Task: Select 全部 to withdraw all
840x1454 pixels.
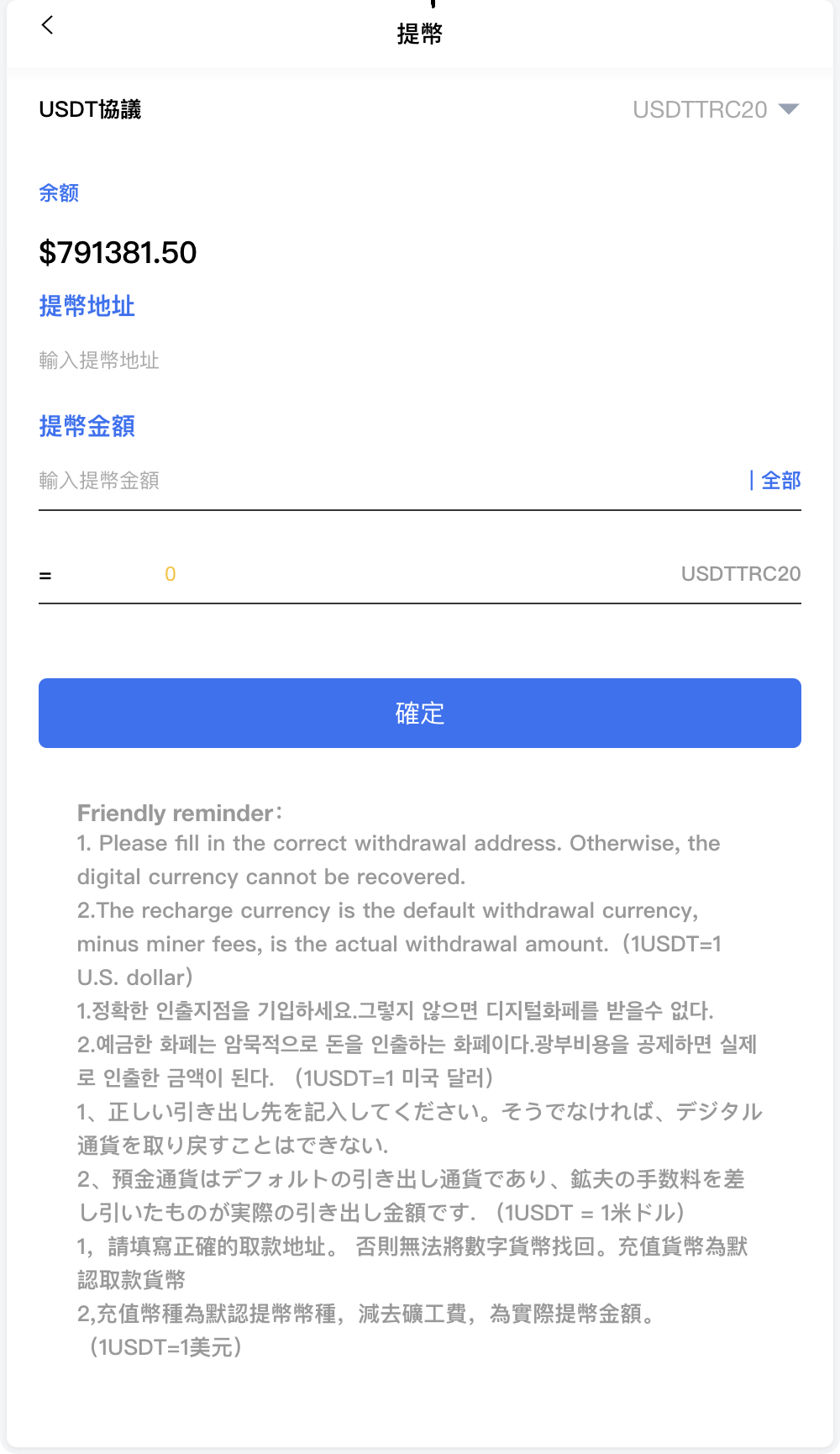Action: (x=780, y=481)
